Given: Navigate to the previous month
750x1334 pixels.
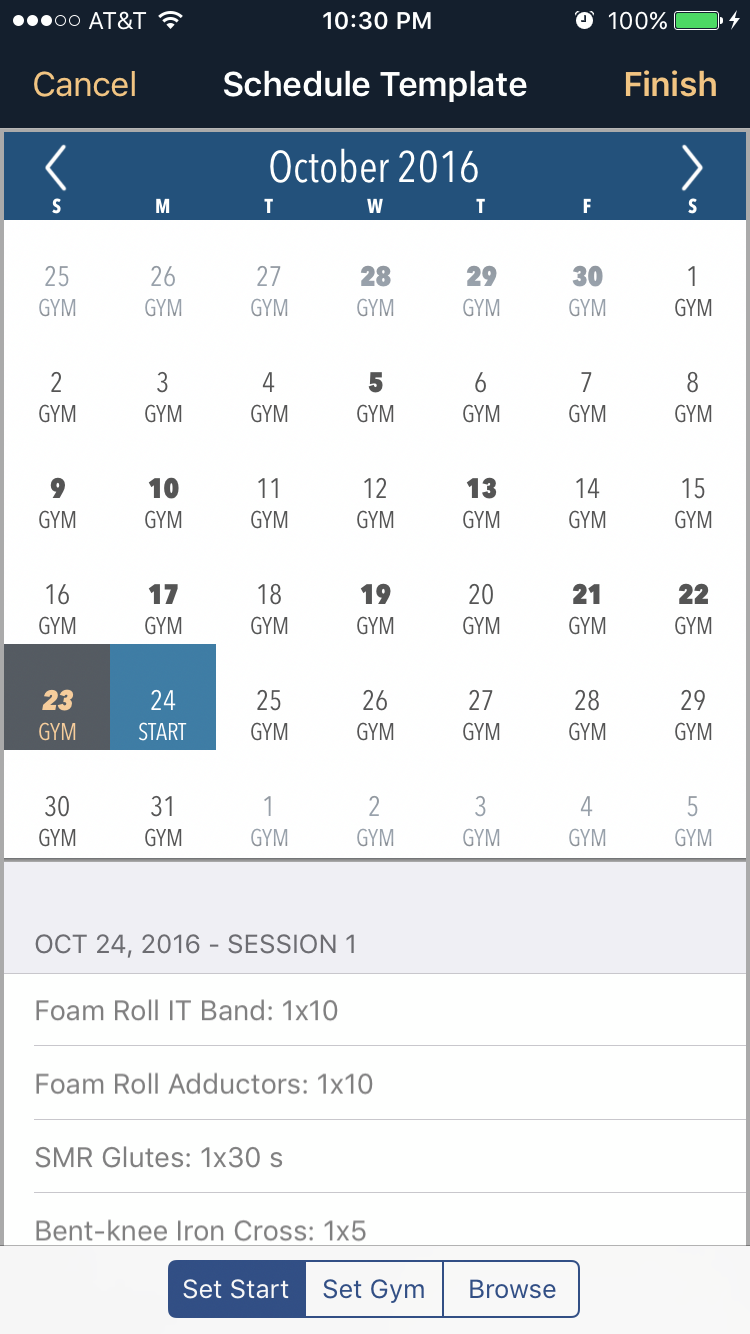Looking at the screenshot, I should point(56,170).
